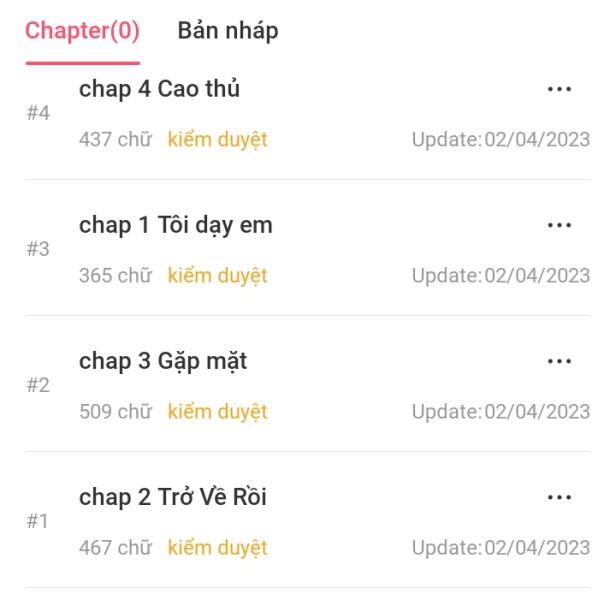Image resolution: width=616 pixels, height=600 pixels.
Task: Show overflow menu for chap 1 Tôi dạy em
Action: click(x=560, y=225)
